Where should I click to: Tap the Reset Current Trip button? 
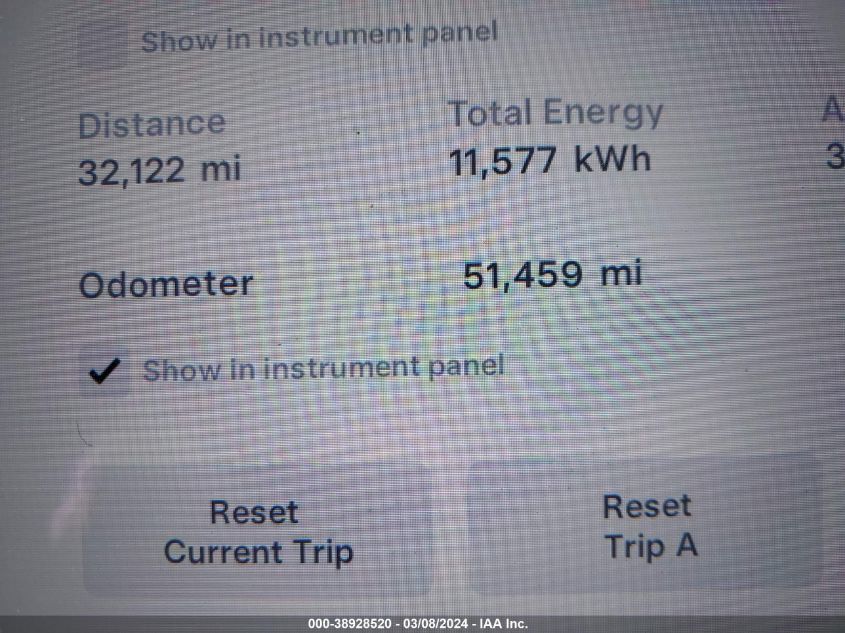(x=257, y=532)
